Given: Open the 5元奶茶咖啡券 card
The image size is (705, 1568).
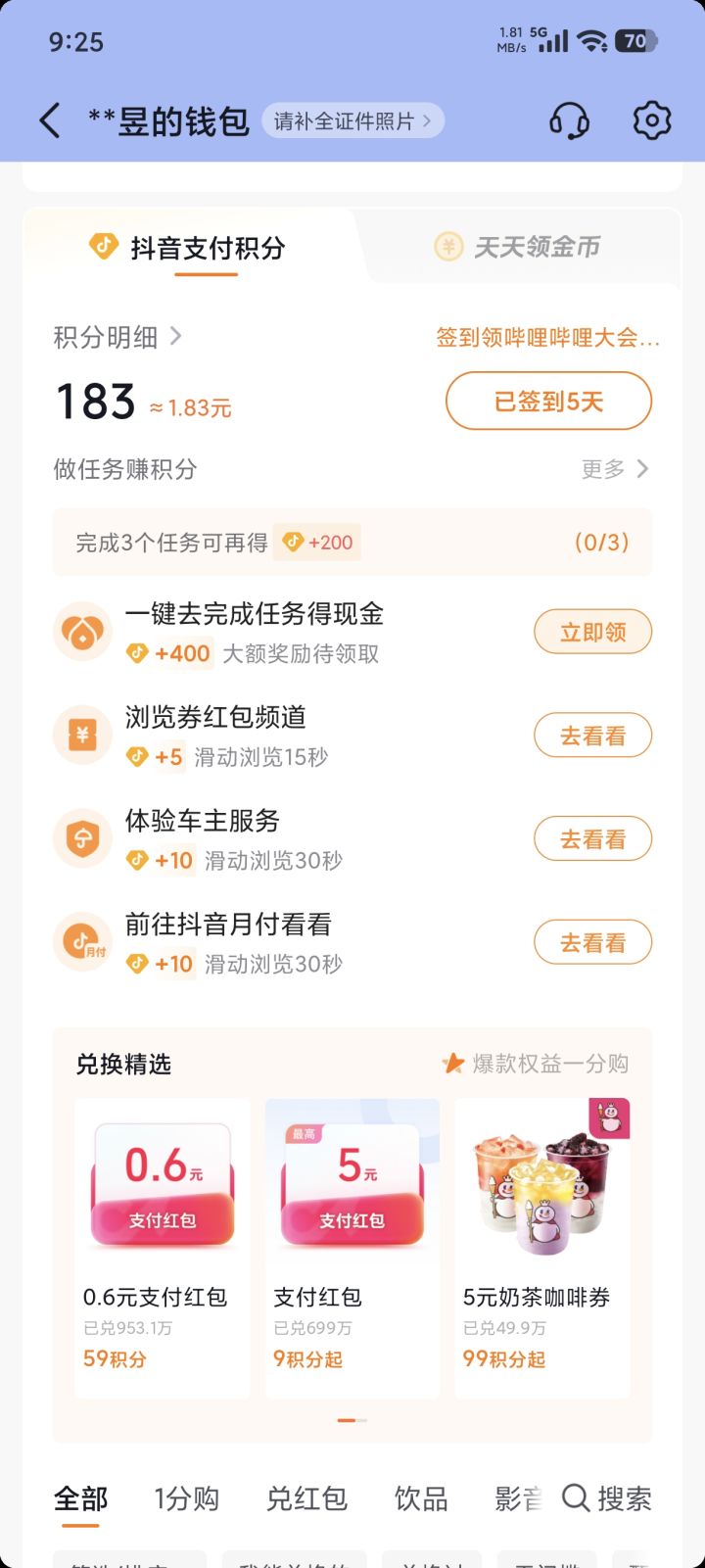Looking at the screenshot, I should pos(542,1244).
